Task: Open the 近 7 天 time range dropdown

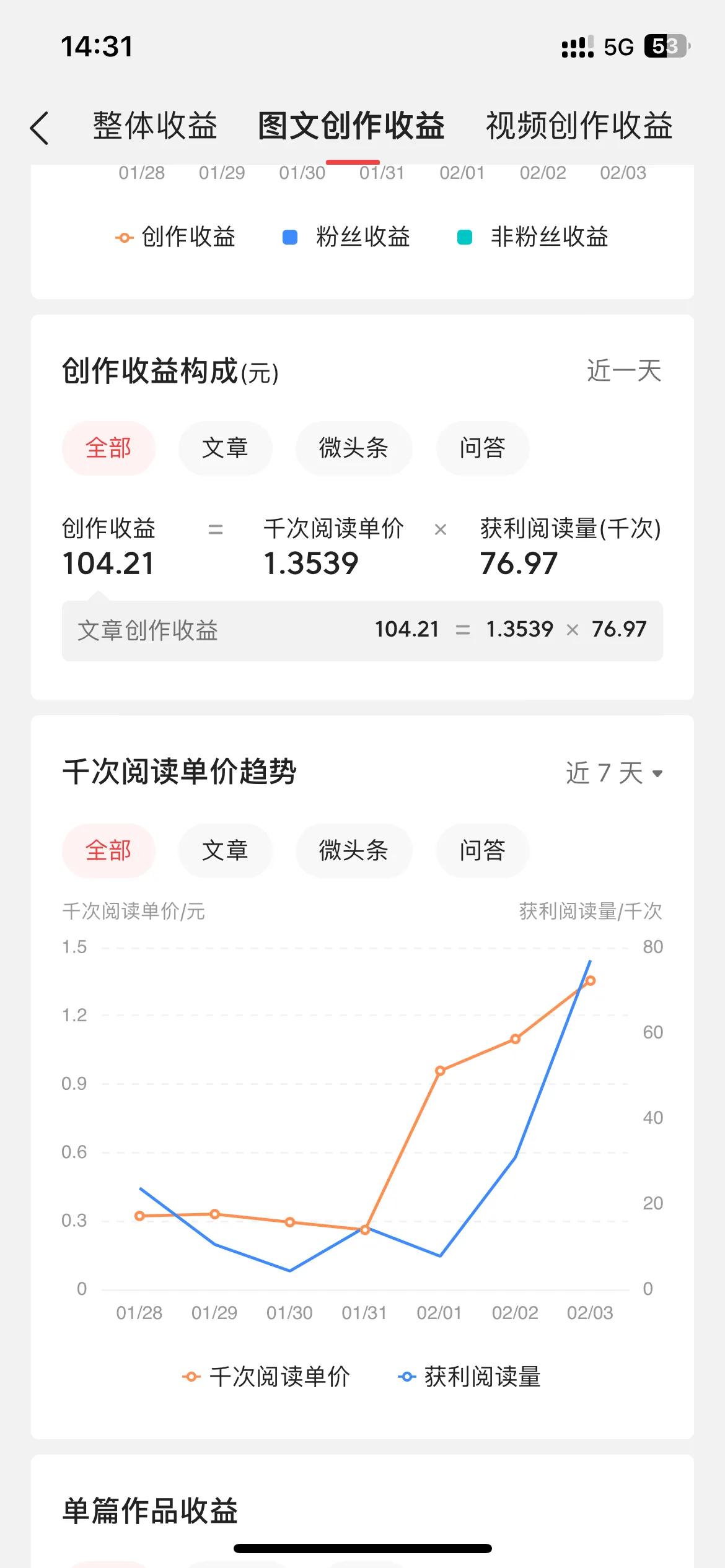Action: (x=613, y=773)
